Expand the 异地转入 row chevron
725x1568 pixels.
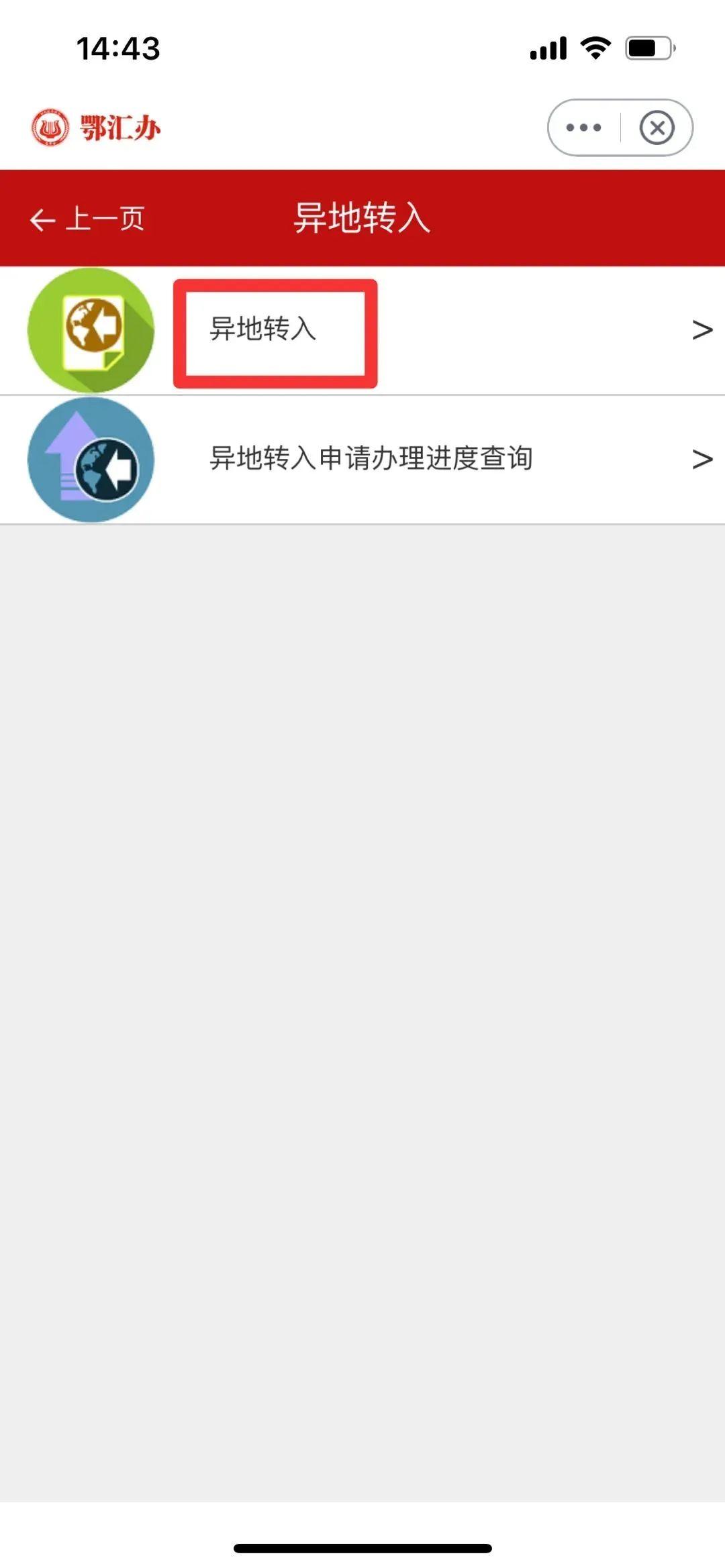[x=702, y=330]
